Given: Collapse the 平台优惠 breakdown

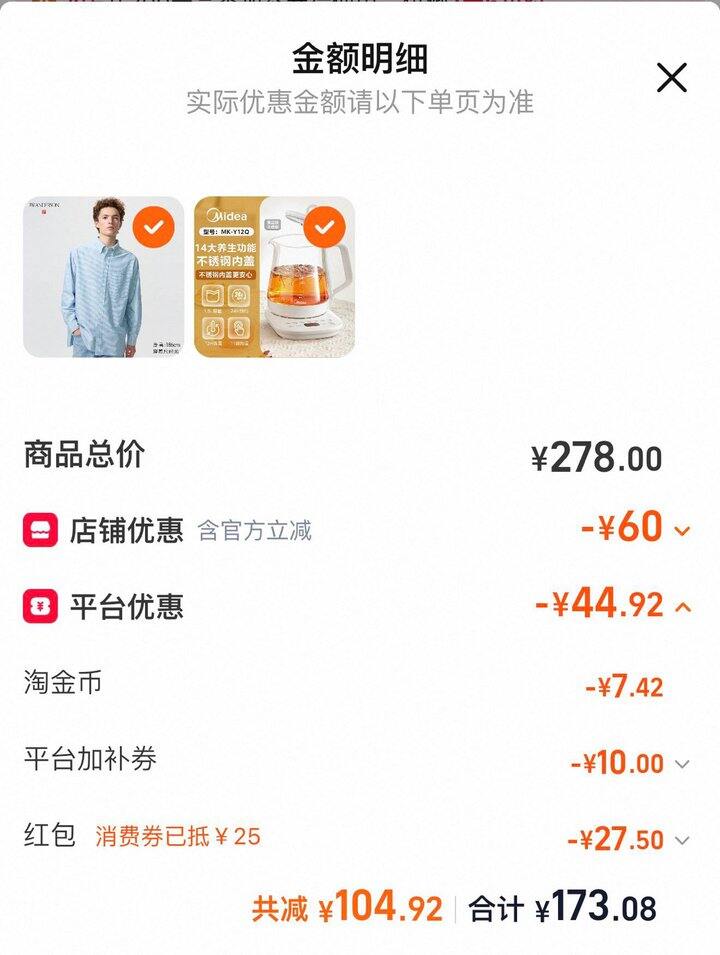Looking at the screenshot, I should pos(683,606).
